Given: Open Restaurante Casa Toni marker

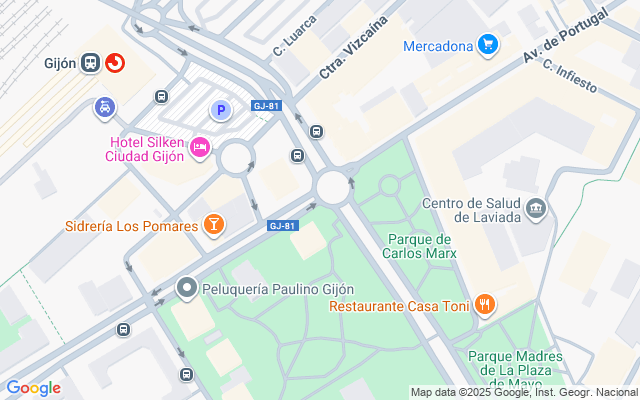Looking at the screenshot, I should (x=485, y=304).
